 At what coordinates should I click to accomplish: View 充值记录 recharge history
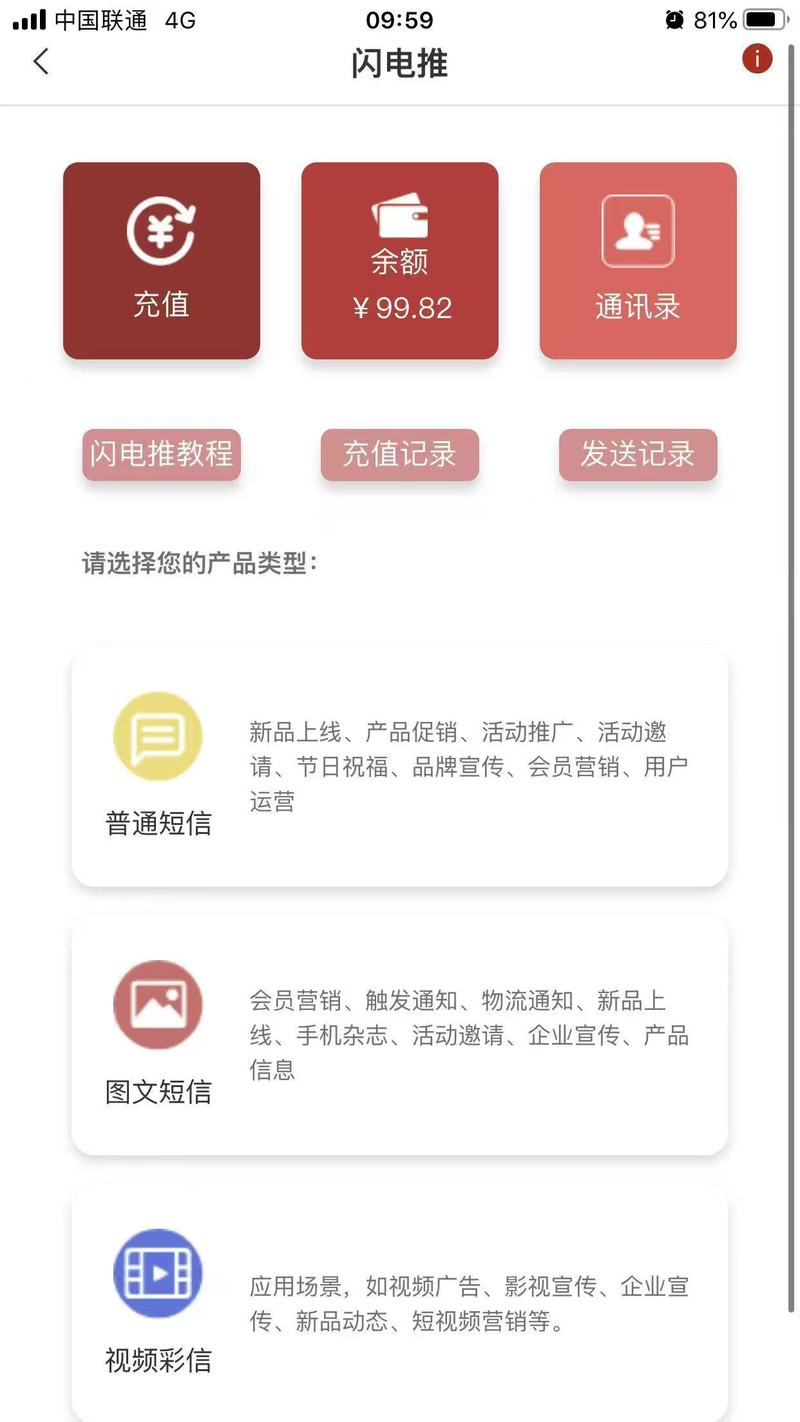(400, 454)
